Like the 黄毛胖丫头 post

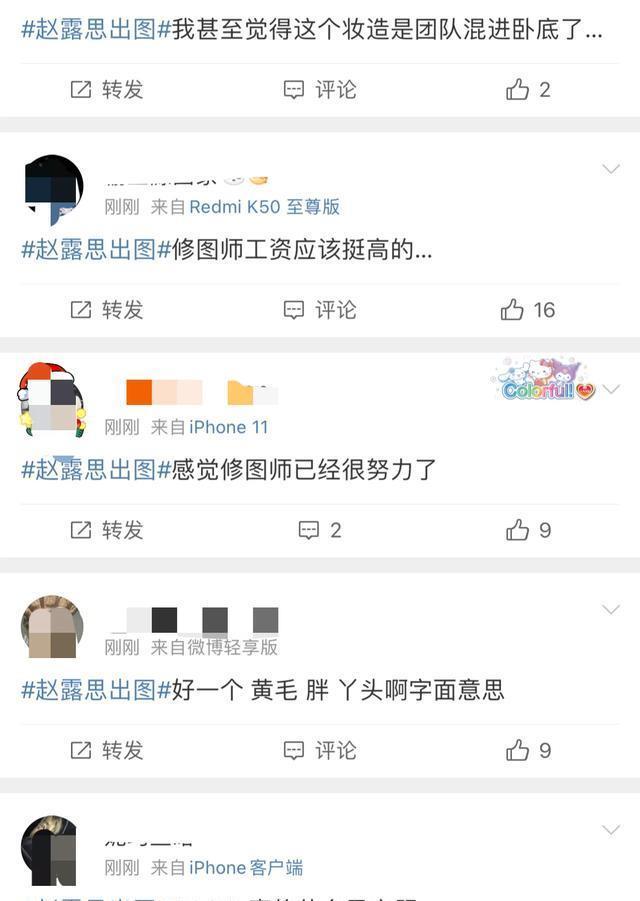click(528, 750)
